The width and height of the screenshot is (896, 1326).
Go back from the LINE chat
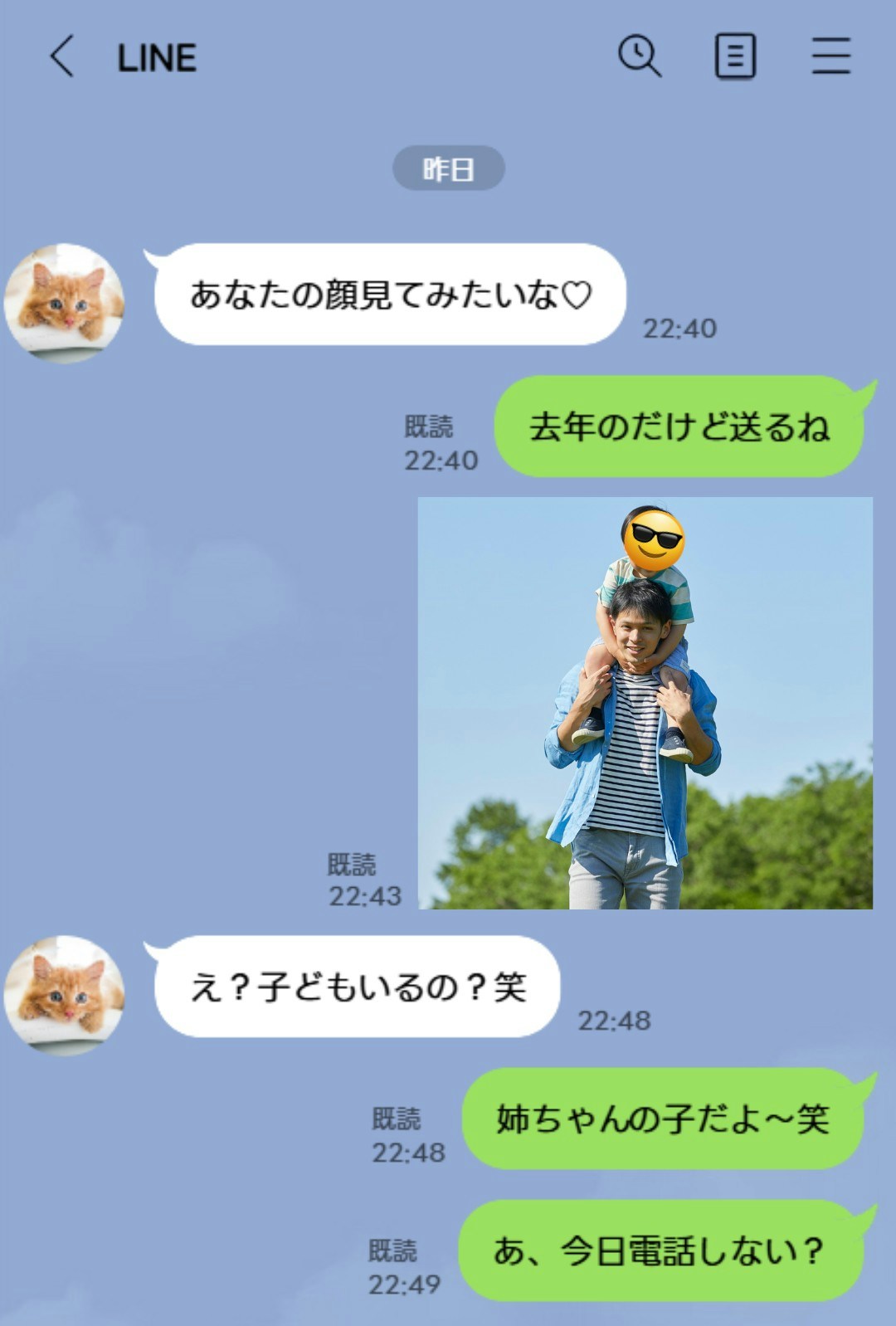(62, 56)
